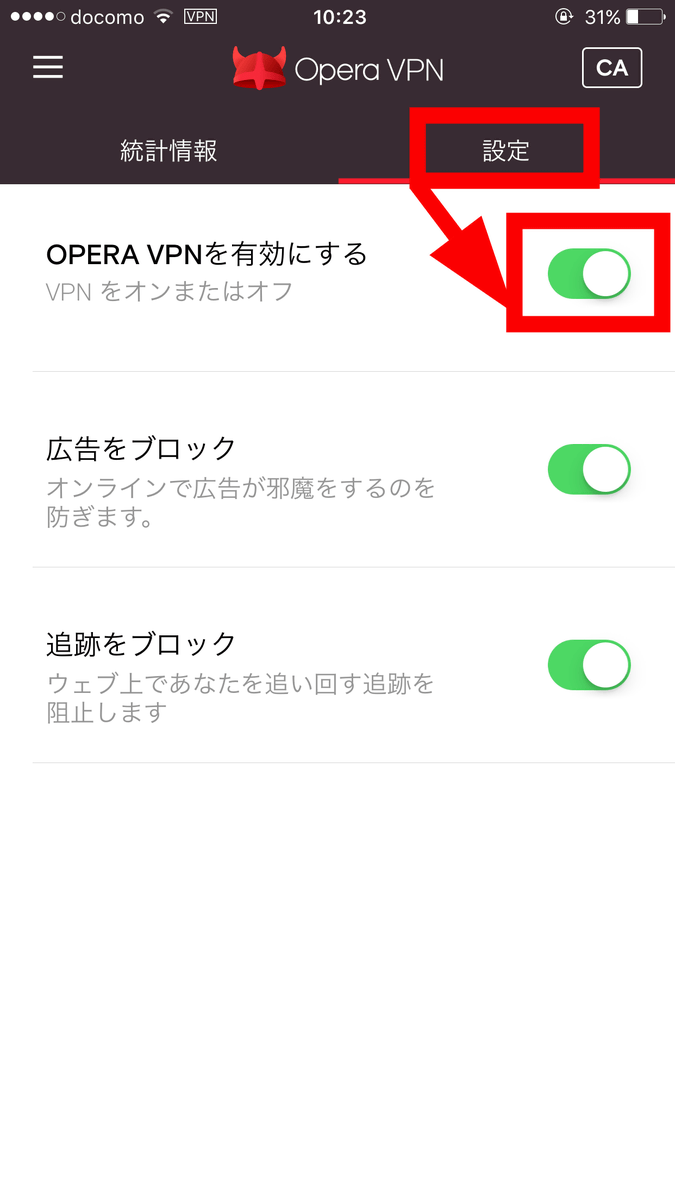Select the 設定 tab
Viewport: 675px width, 1200px height.
506,151
